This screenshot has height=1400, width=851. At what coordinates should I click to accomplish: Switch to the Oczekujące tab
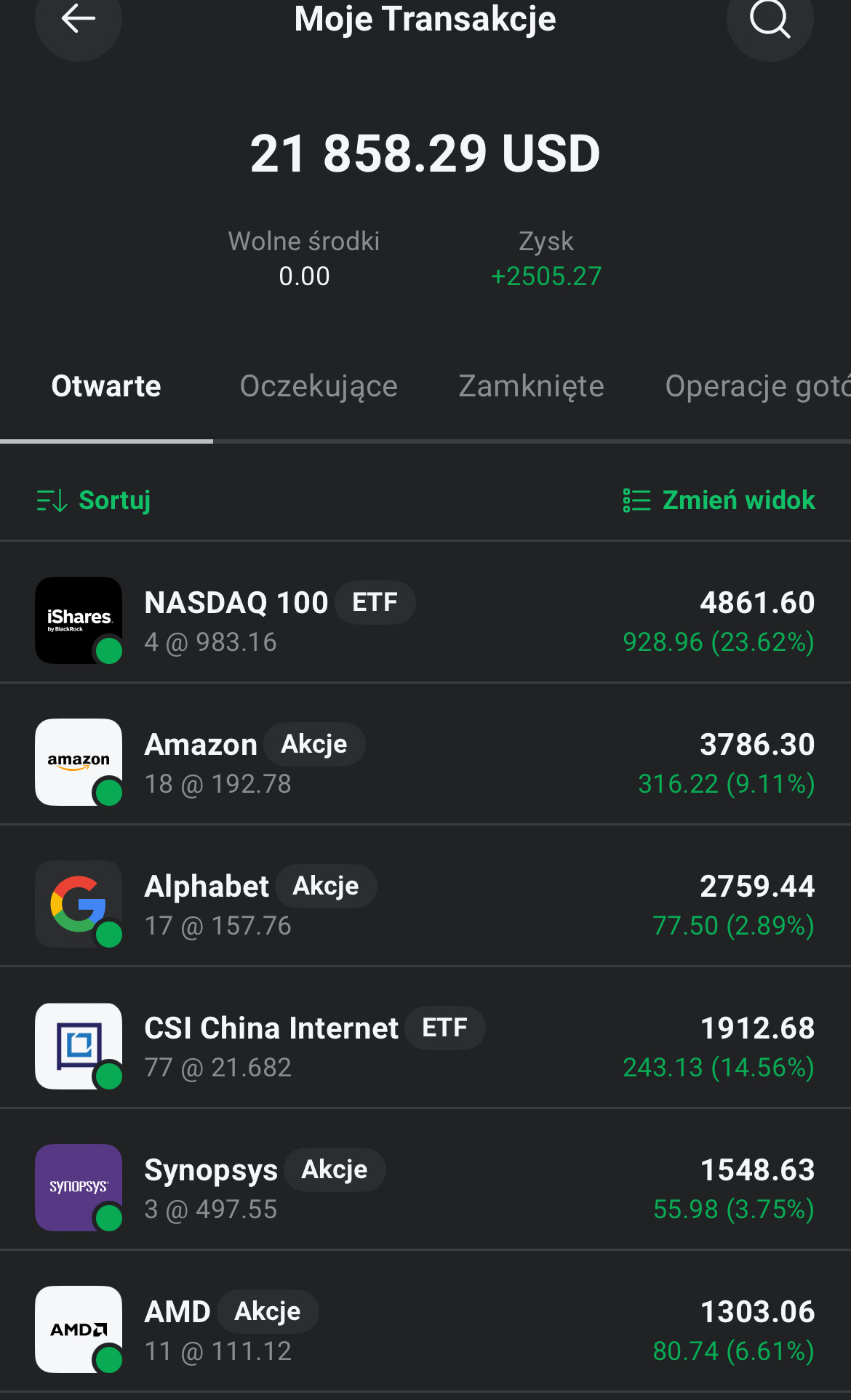[319, 386]
